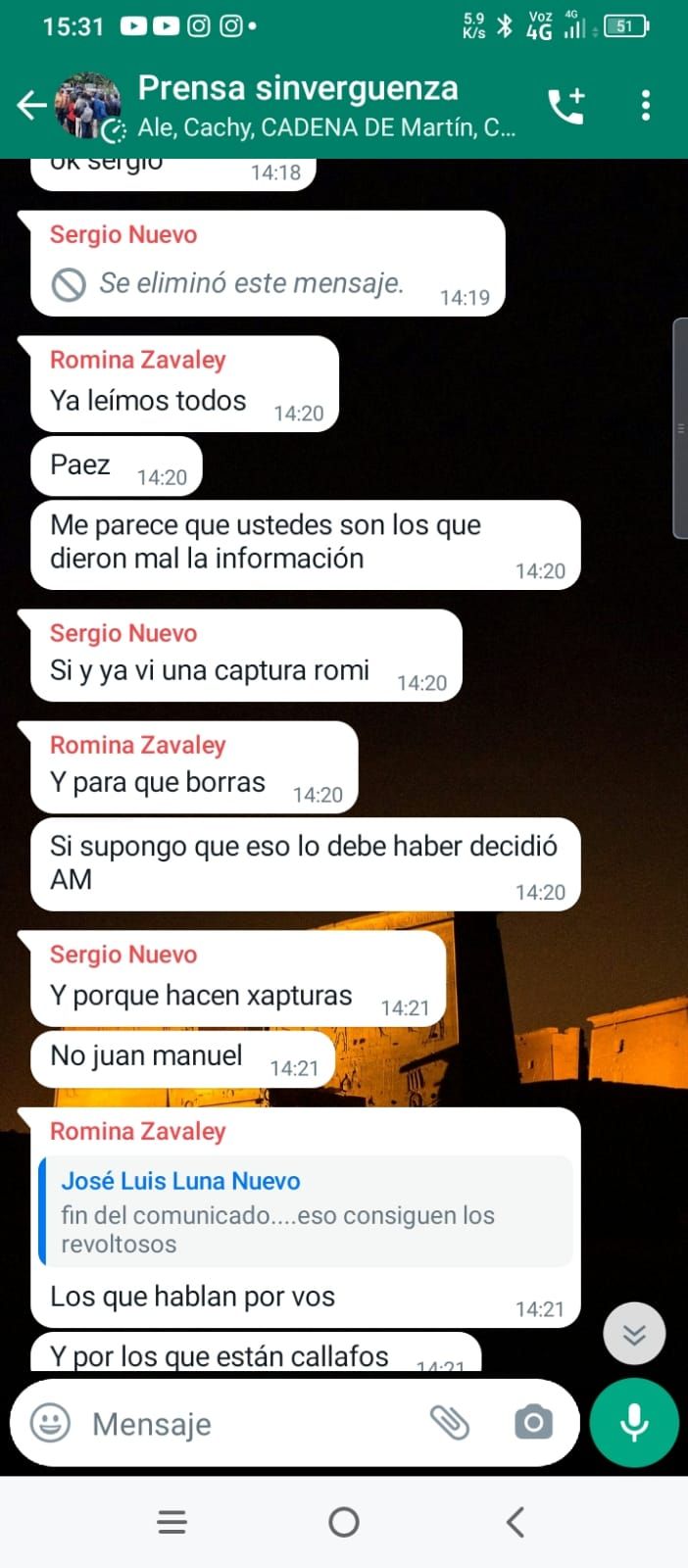The width and height of the screenshot is (688, 1568).
Task: Attach a file to the message
Action: click(x=450, y=1423)
